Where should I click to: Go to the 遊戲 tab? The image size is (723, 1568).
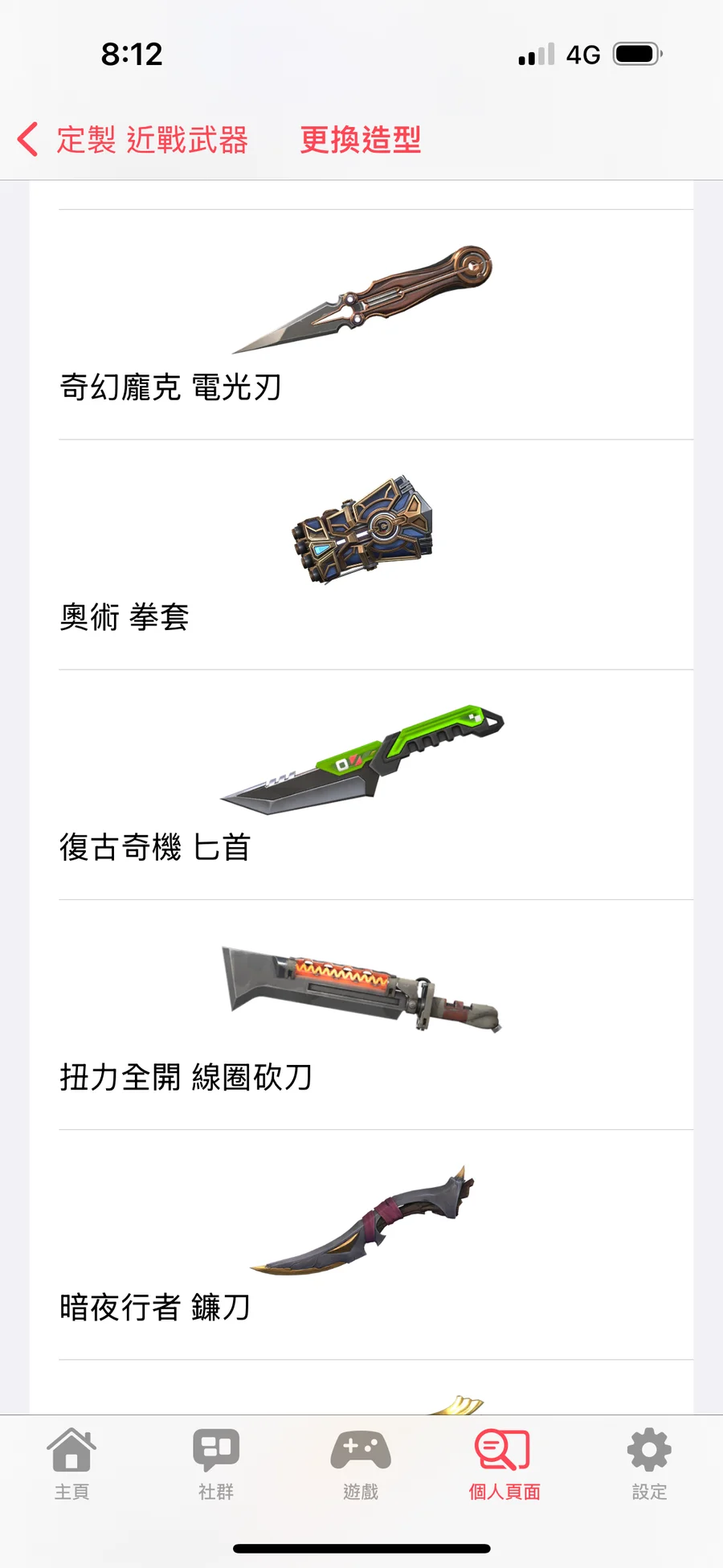361,1464
